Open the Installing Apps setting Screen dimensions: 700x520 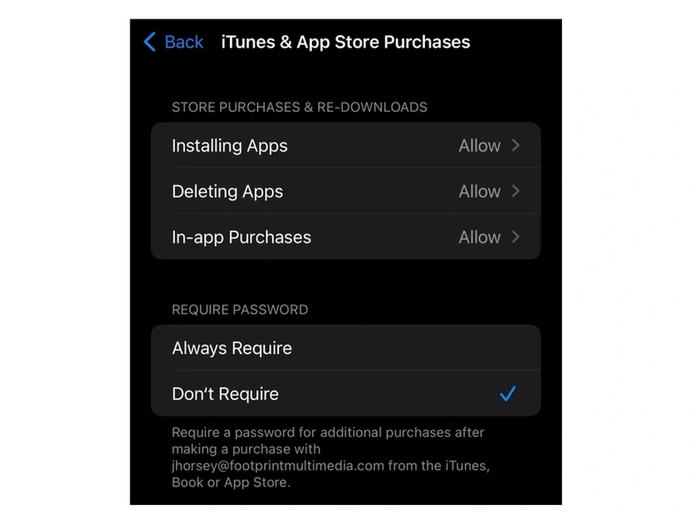(x=345, y=146)
